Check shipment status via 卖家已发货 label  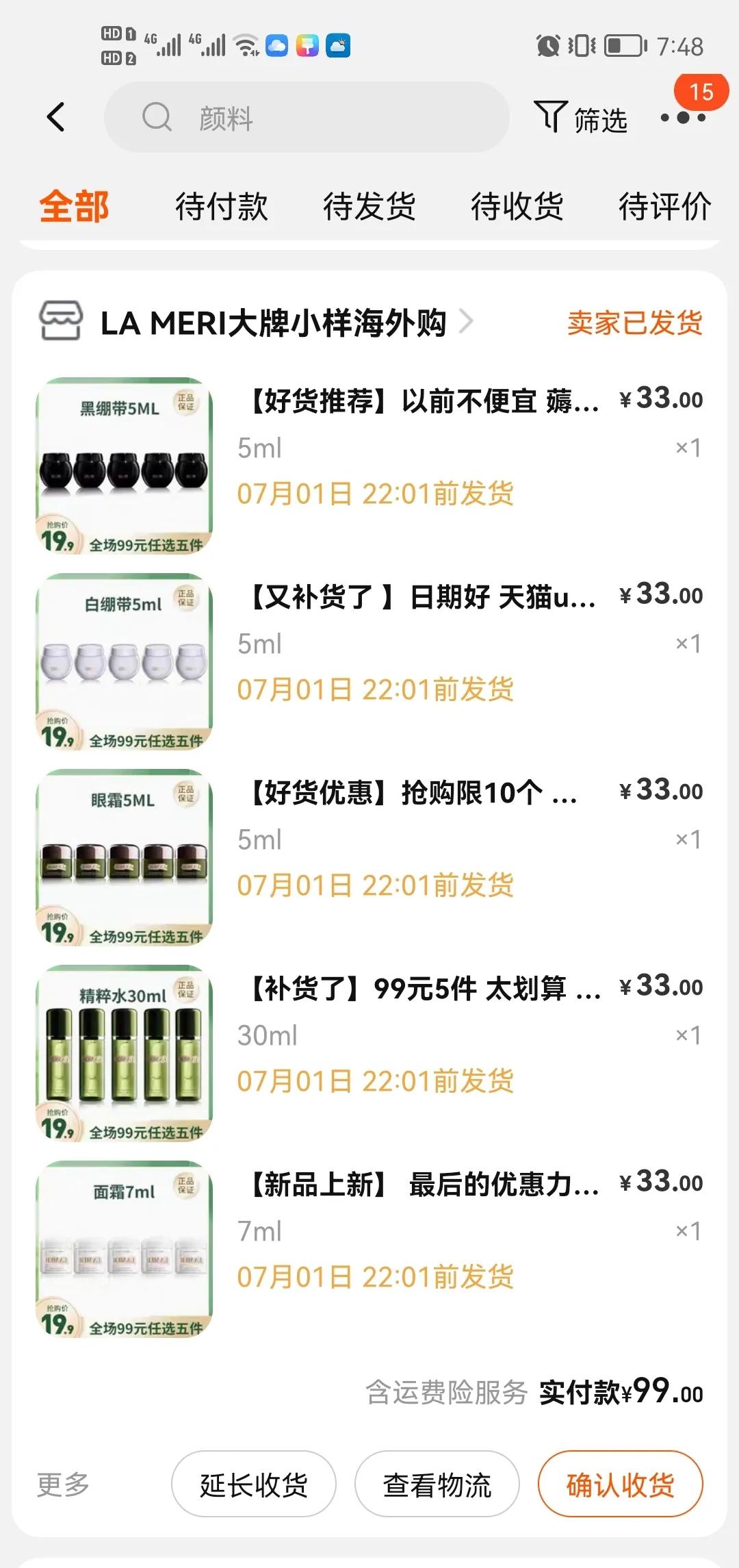[x=635, y=325]
